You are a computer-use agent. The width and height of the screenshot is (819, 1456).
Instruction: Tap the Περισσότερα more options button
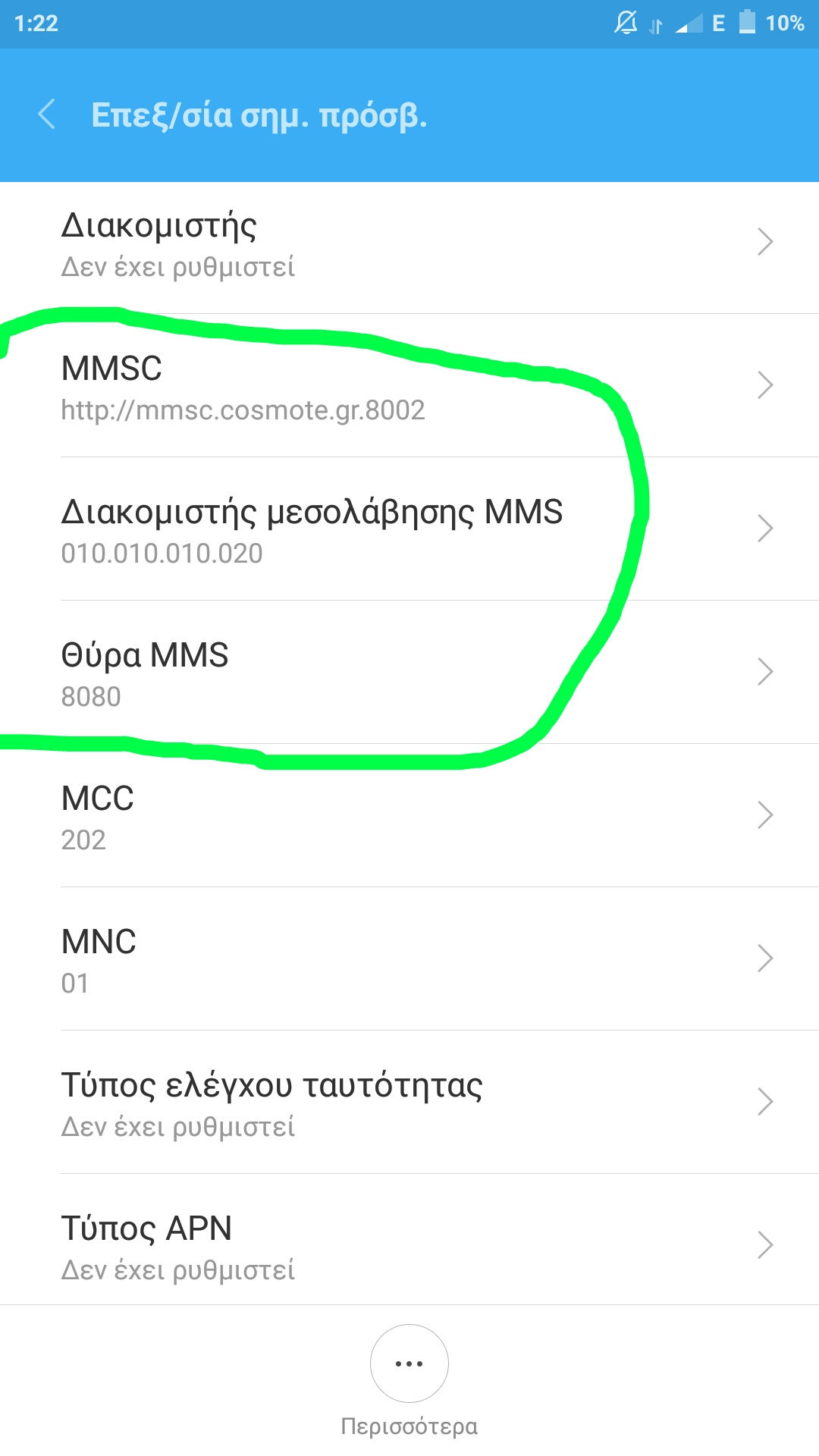point(409,1364)
